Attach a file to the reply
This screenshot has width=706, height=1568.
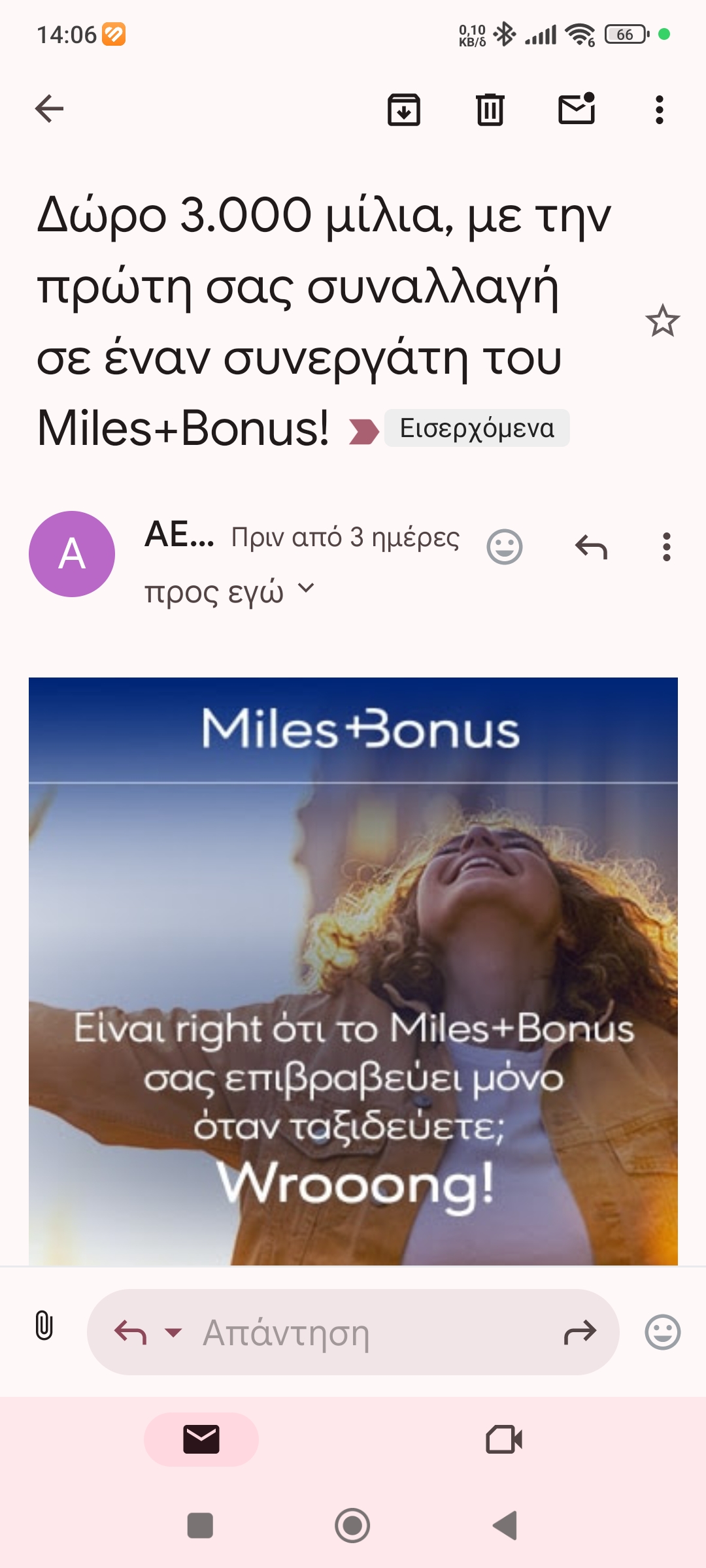tap(44, 1326)
